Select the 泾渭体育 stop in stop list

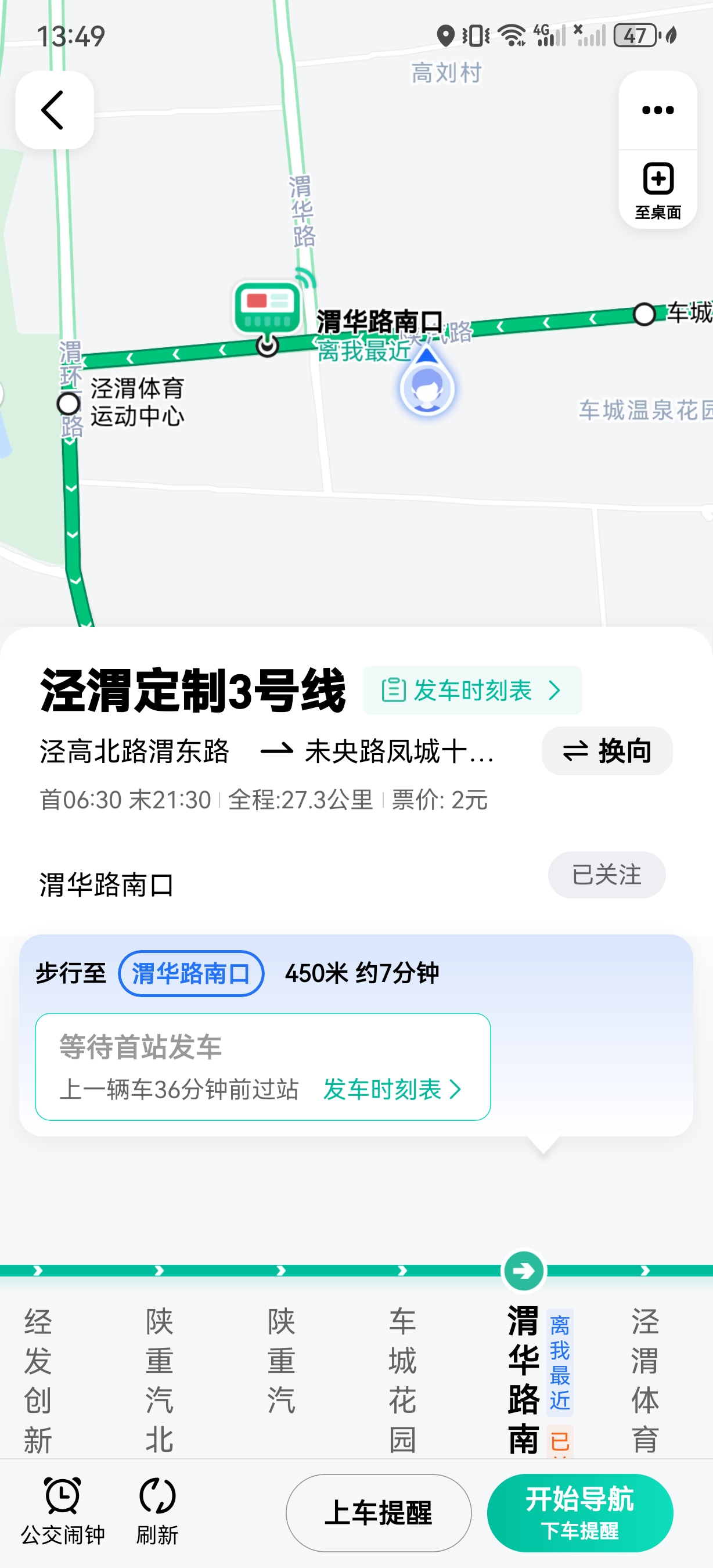tap(645, 1379)
